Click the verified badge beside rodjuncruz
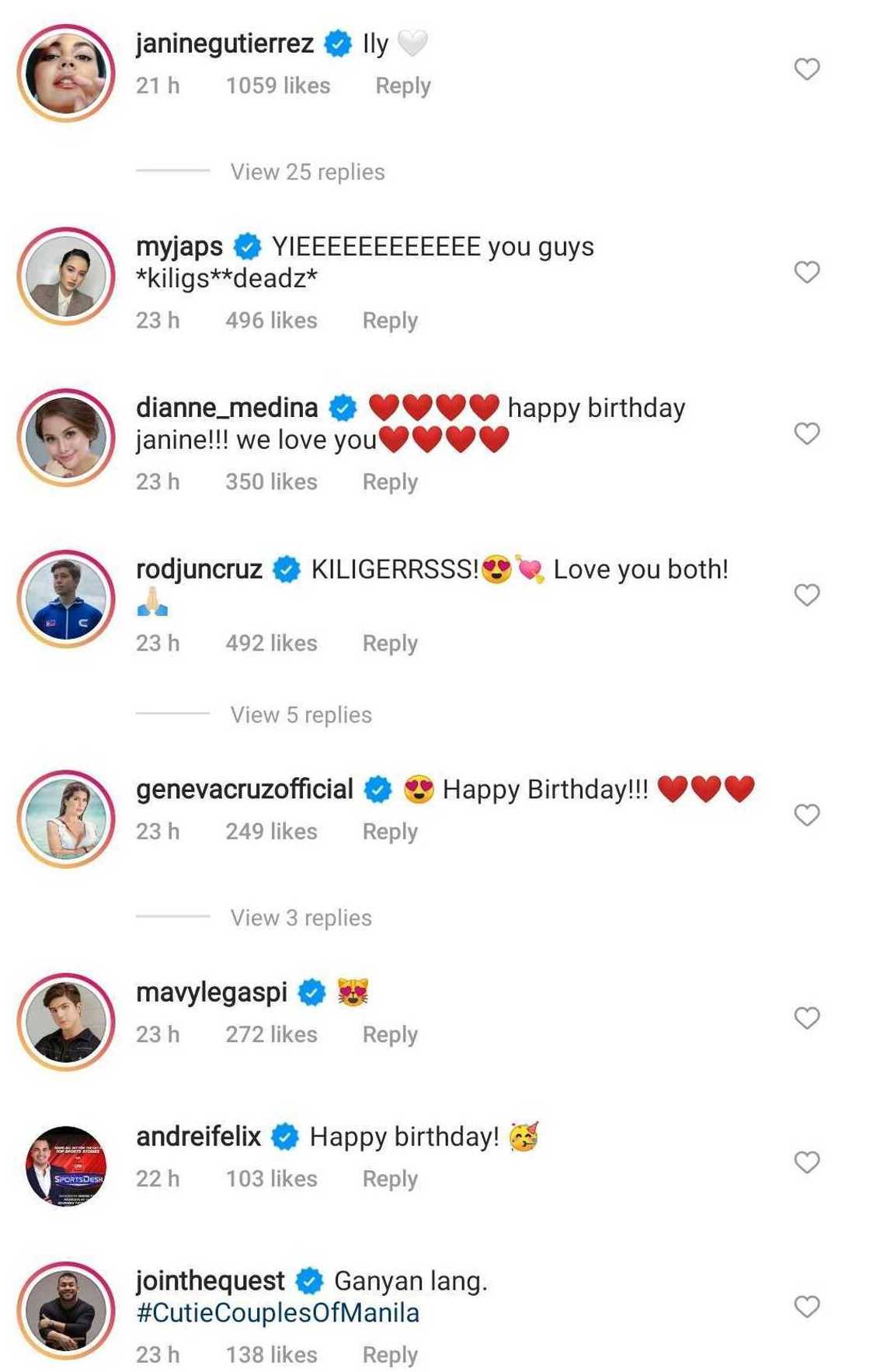Viewport: 870px width, 1372px height. coord(286,569)
